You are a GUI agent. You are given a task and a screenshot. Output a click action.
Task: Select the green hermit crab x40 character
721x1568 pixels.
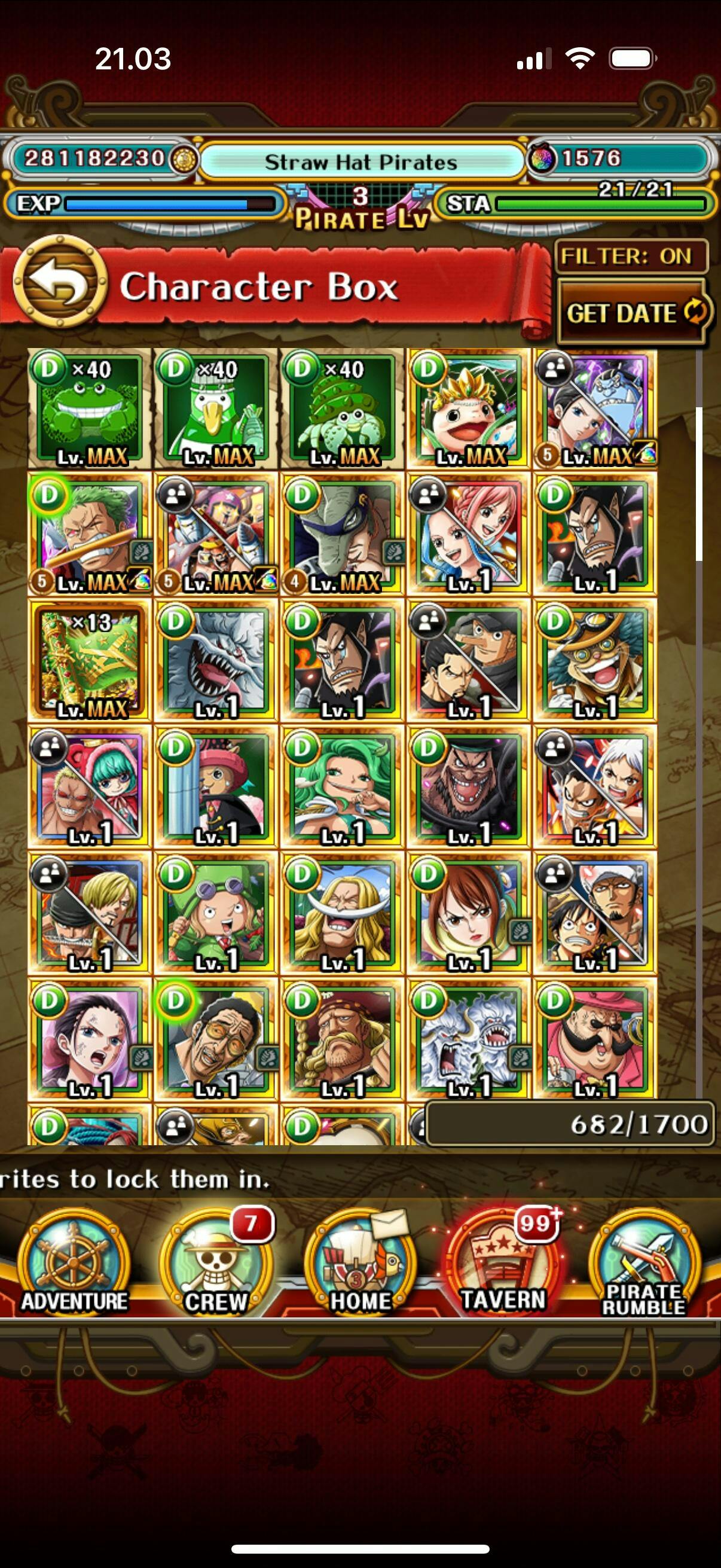point(342,408)
